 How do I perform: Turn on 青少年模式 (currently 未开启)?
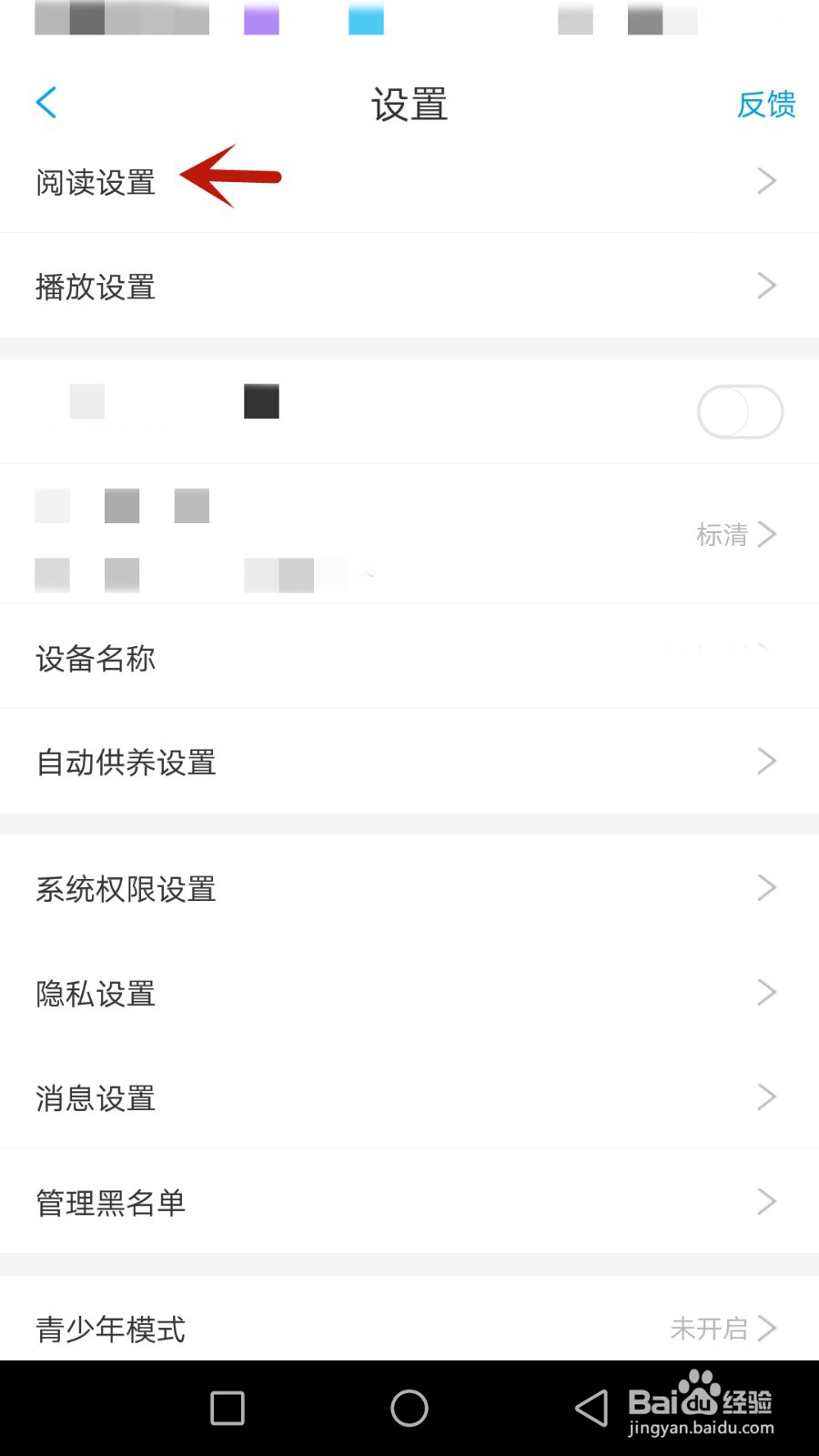point(723,1329)
